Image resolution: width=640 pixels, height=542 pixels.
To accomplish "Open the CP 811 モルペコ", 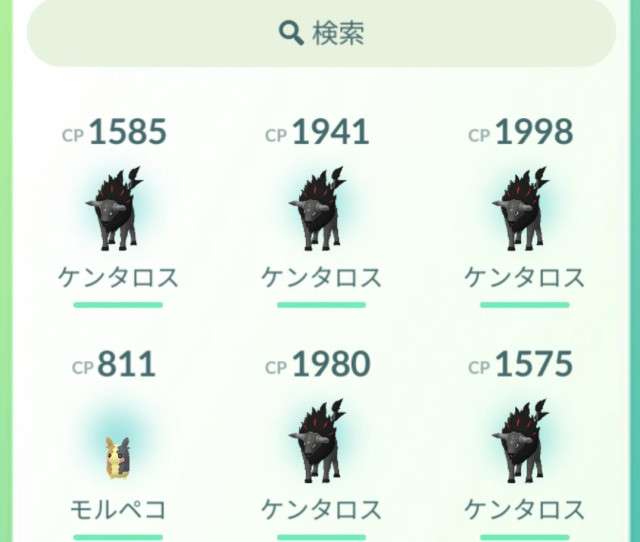I will click(x=118, y=448).
